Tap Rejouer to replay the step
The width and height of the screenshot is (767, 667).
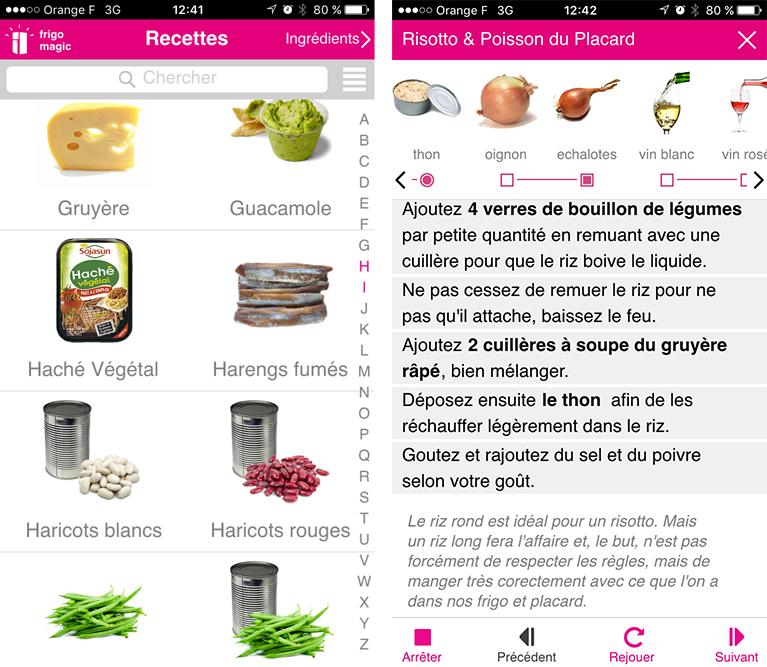(x=632, y=644)
